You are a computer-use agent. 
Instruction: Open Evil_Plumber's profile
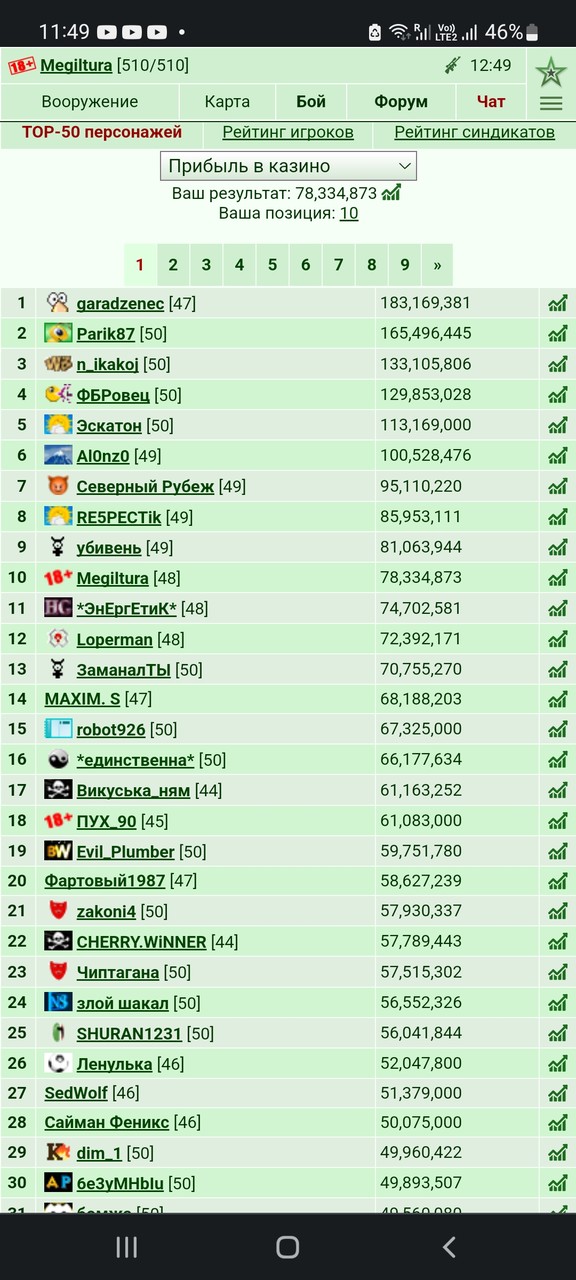(126, 852)
